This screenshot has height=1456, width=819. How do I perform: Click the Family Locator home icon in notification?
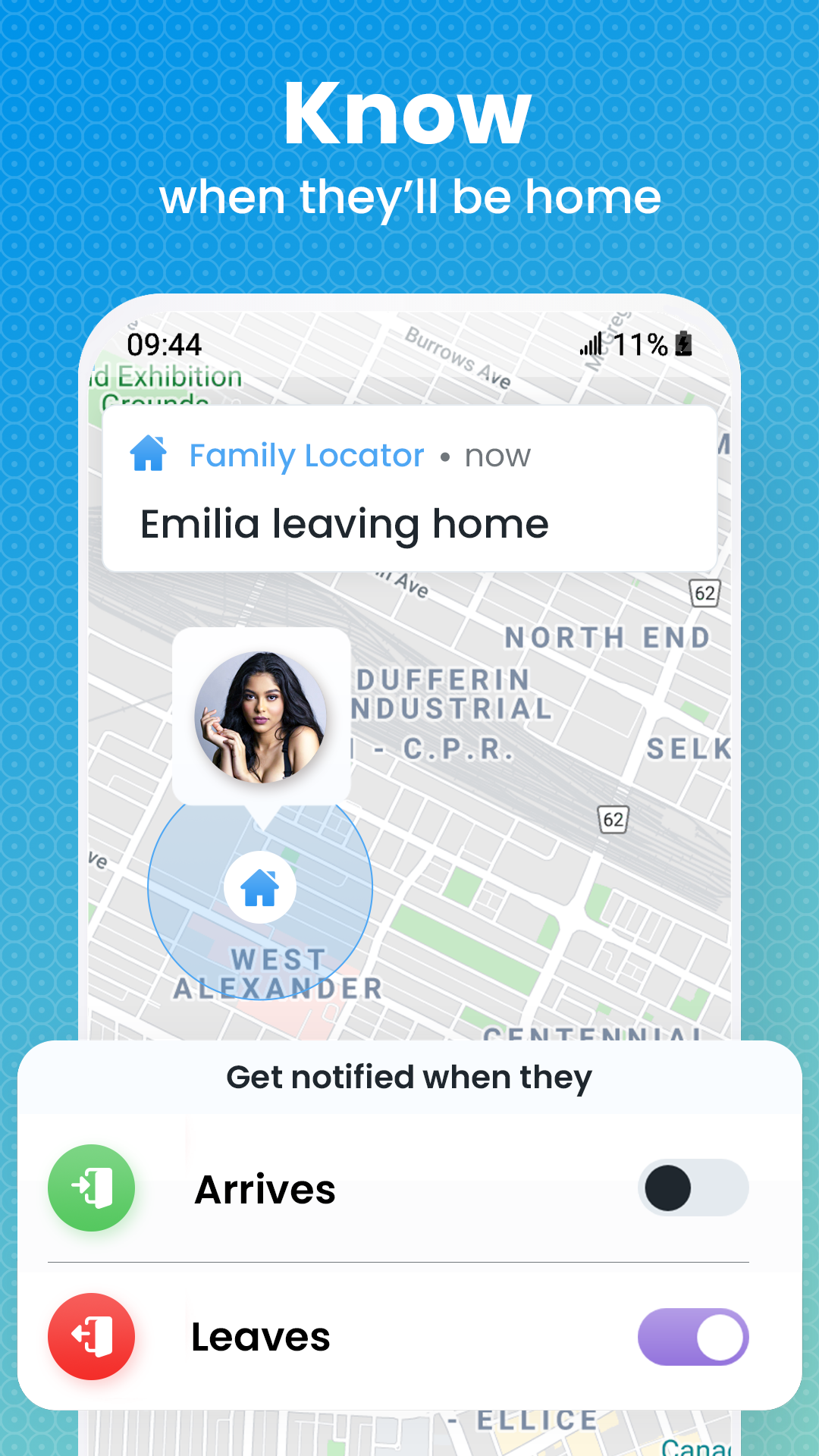tap(149, 453)
